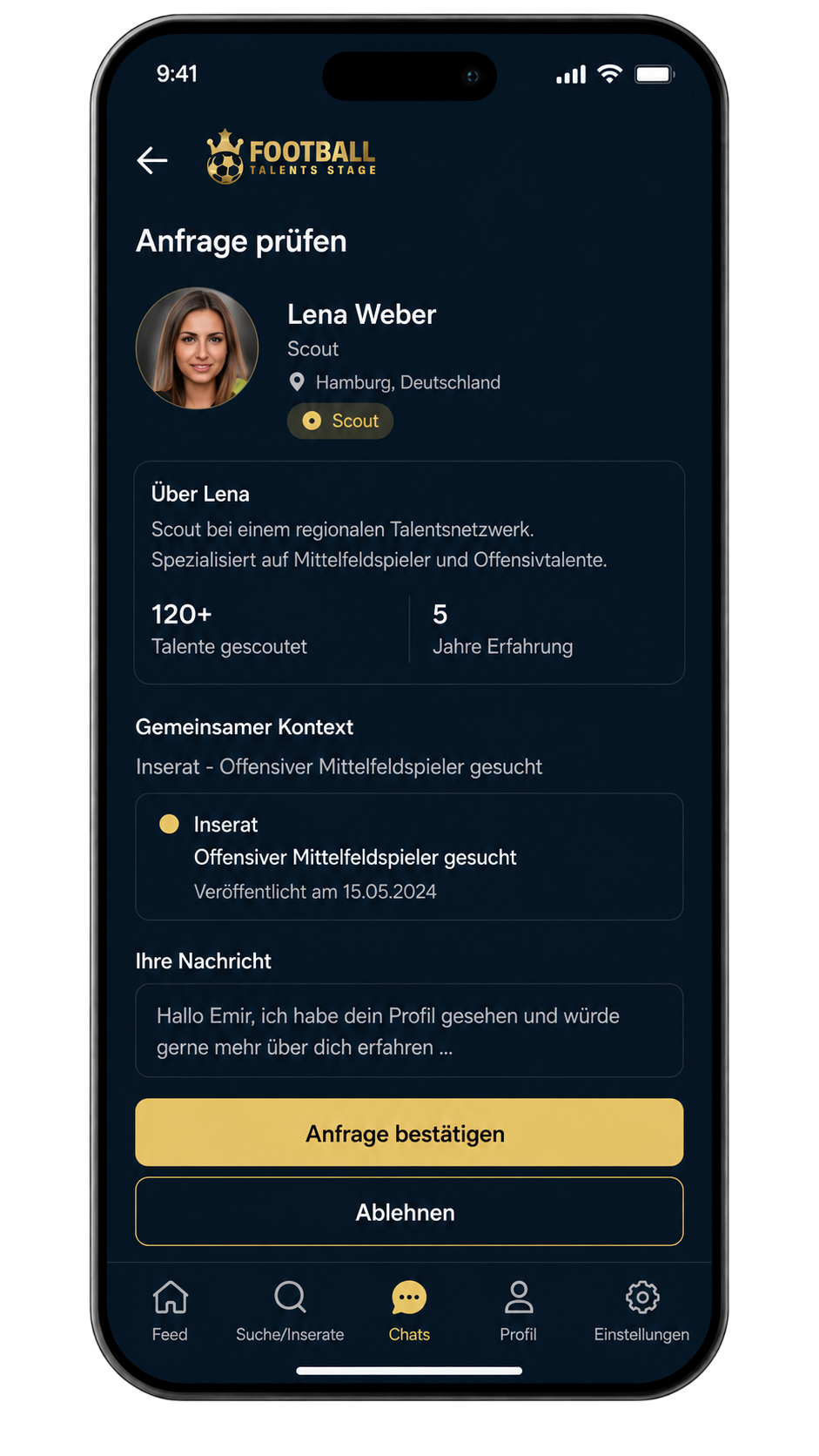The image size is (819, 1456).
Task: Go to the Profil tab
Action: click(x=519, y=1311)
